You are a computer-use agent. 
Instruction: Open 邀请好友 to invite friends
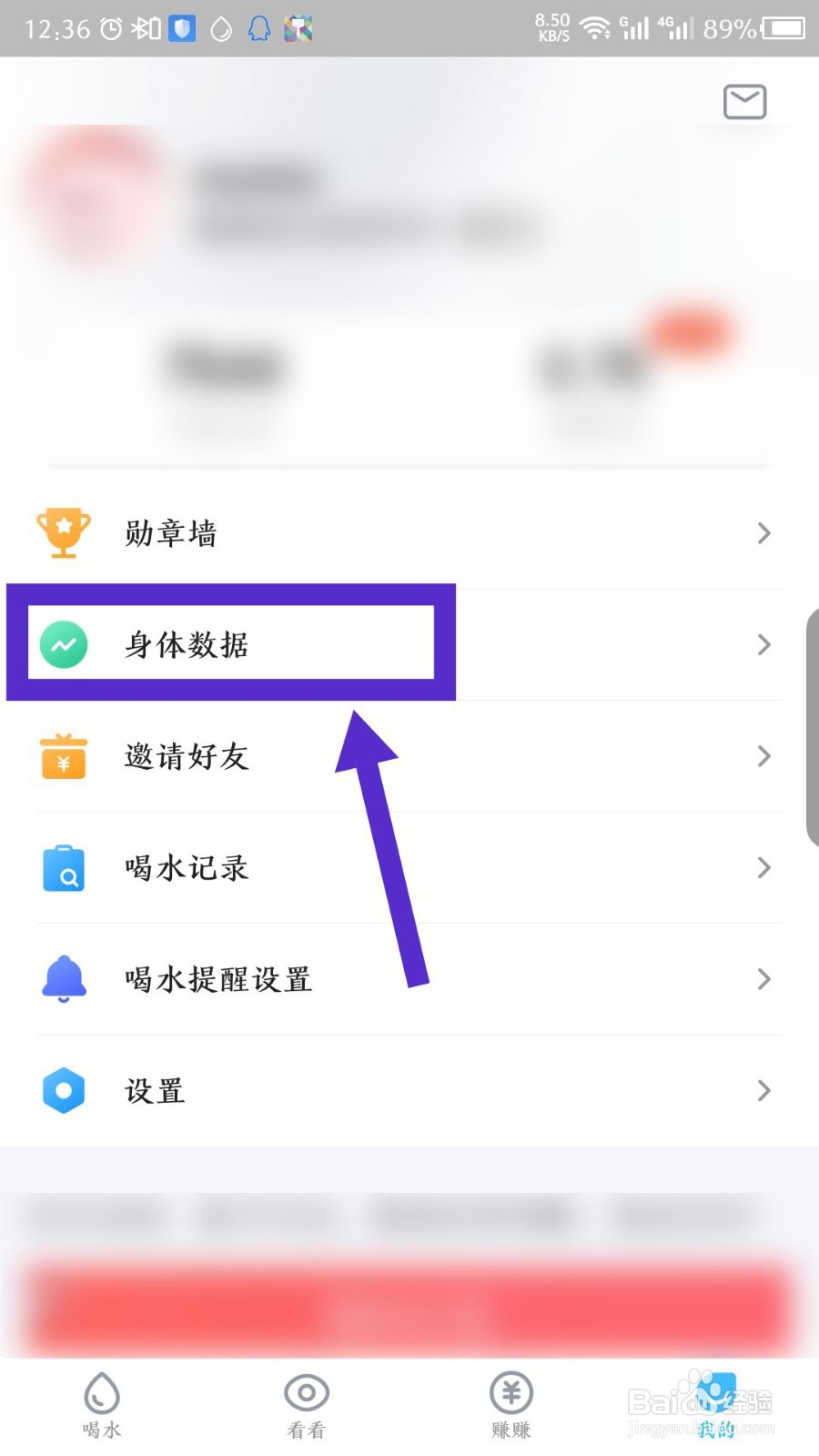tap(186, 756)
